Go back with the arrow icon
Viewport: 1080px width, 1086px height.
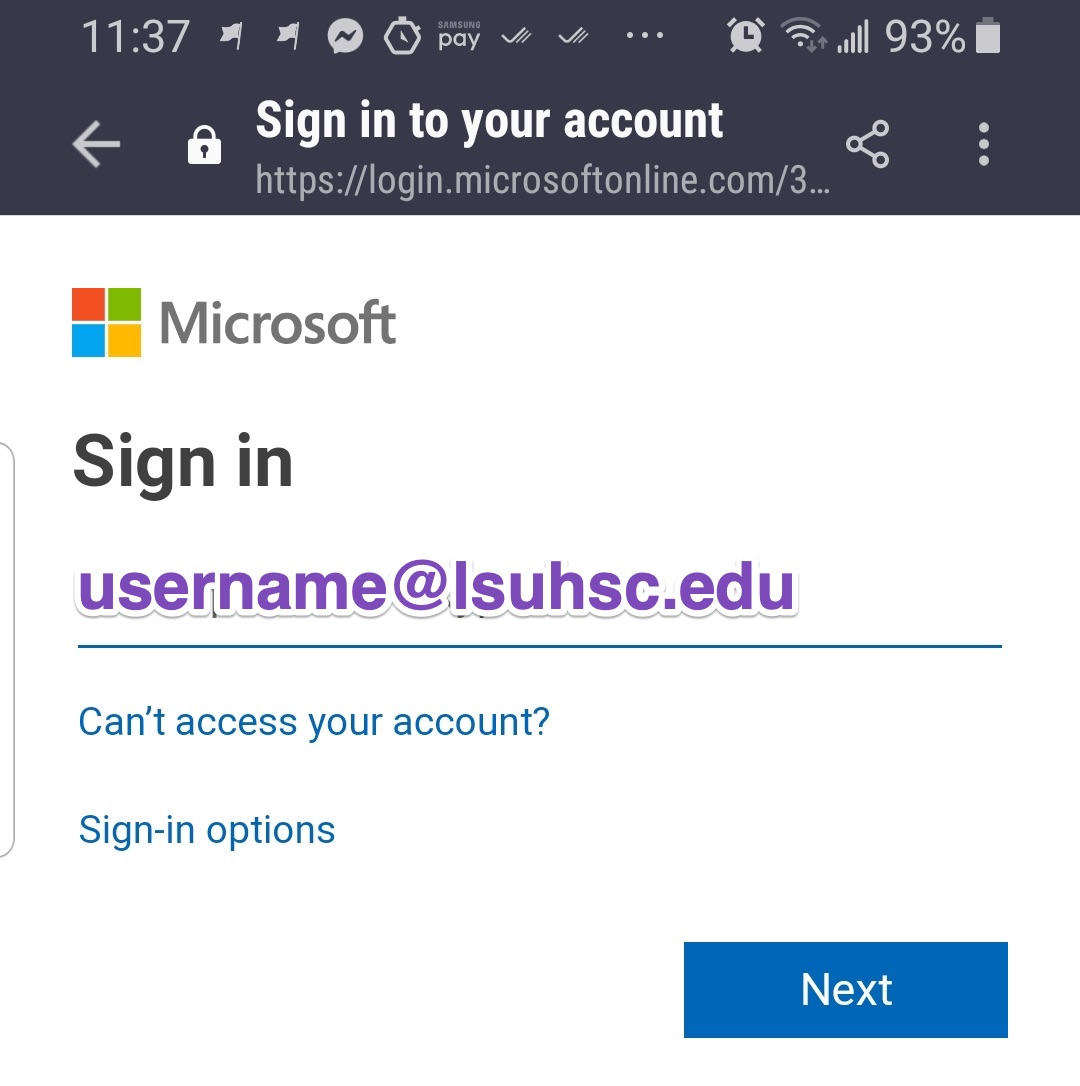coord(96,145)
